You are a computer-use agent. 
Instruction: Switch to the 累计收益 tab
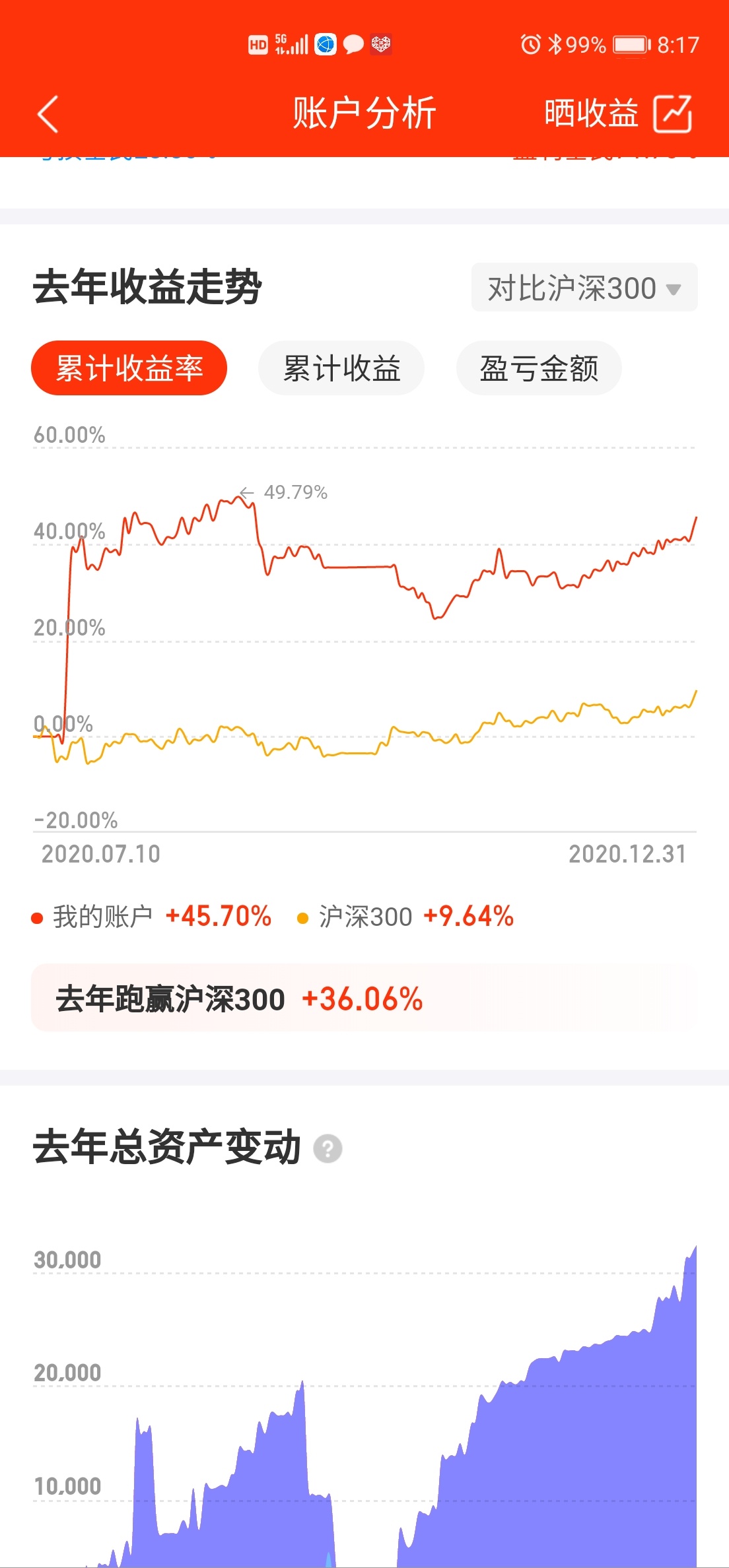click(341, 368)
